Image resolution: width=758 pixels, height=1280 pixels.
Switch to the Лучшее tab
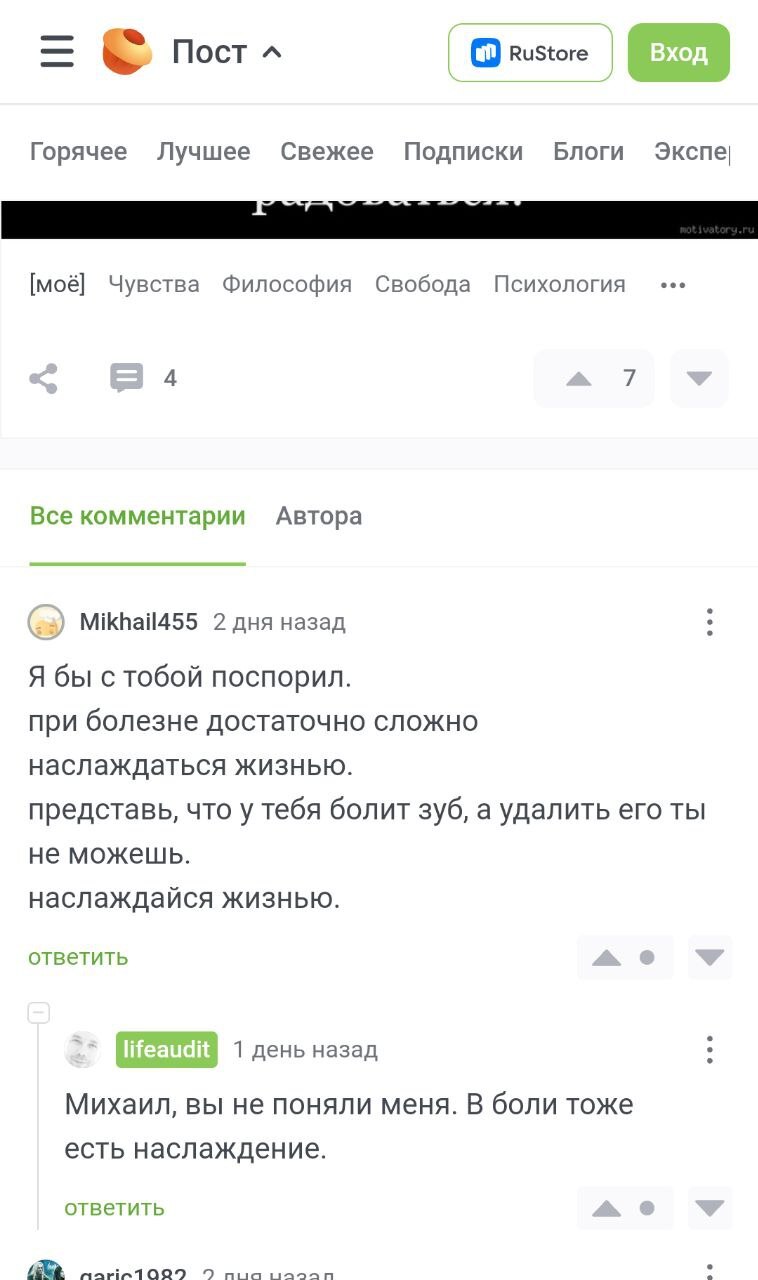pyautogui.click(x=203, y=151)
